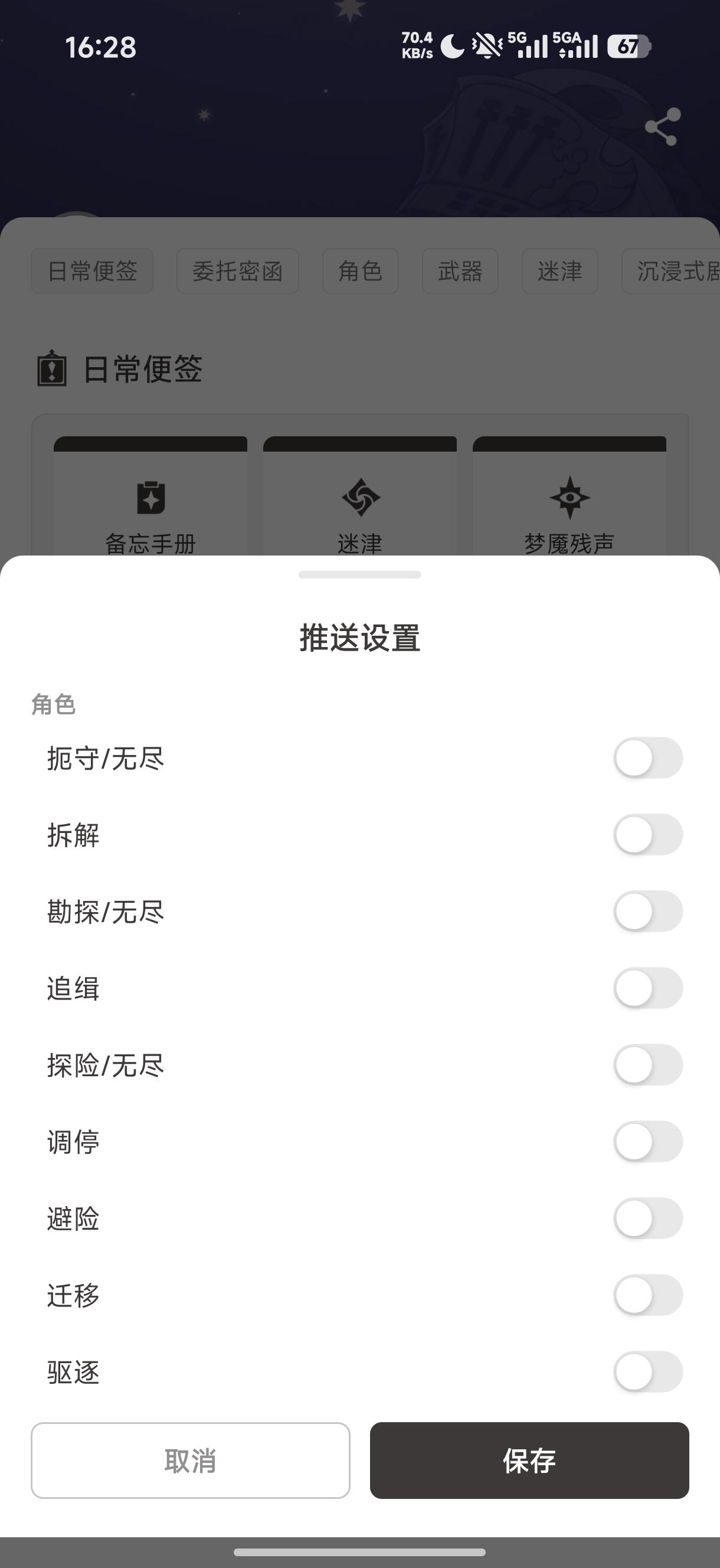Switch on 追缉 push notifications
The image size is (720, 1568).
pos(647,988)
